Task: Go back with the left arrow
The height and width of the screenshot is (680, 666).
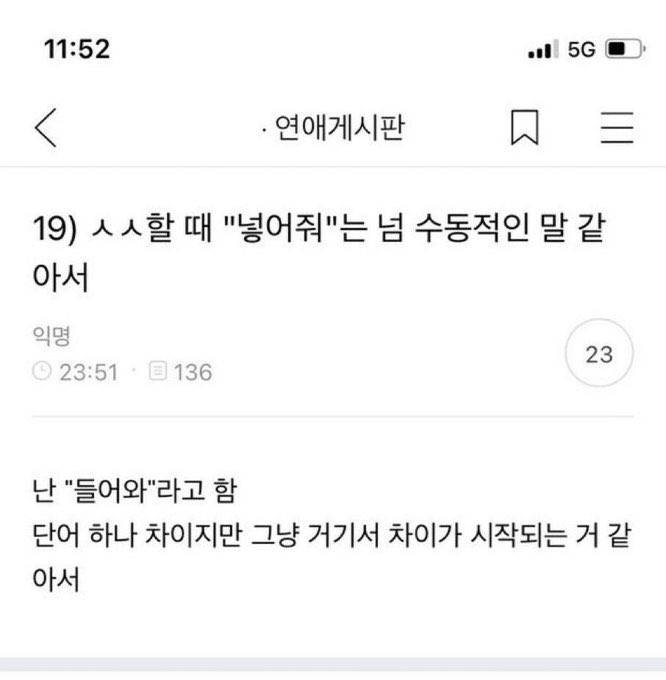Action: pos(45,128)
